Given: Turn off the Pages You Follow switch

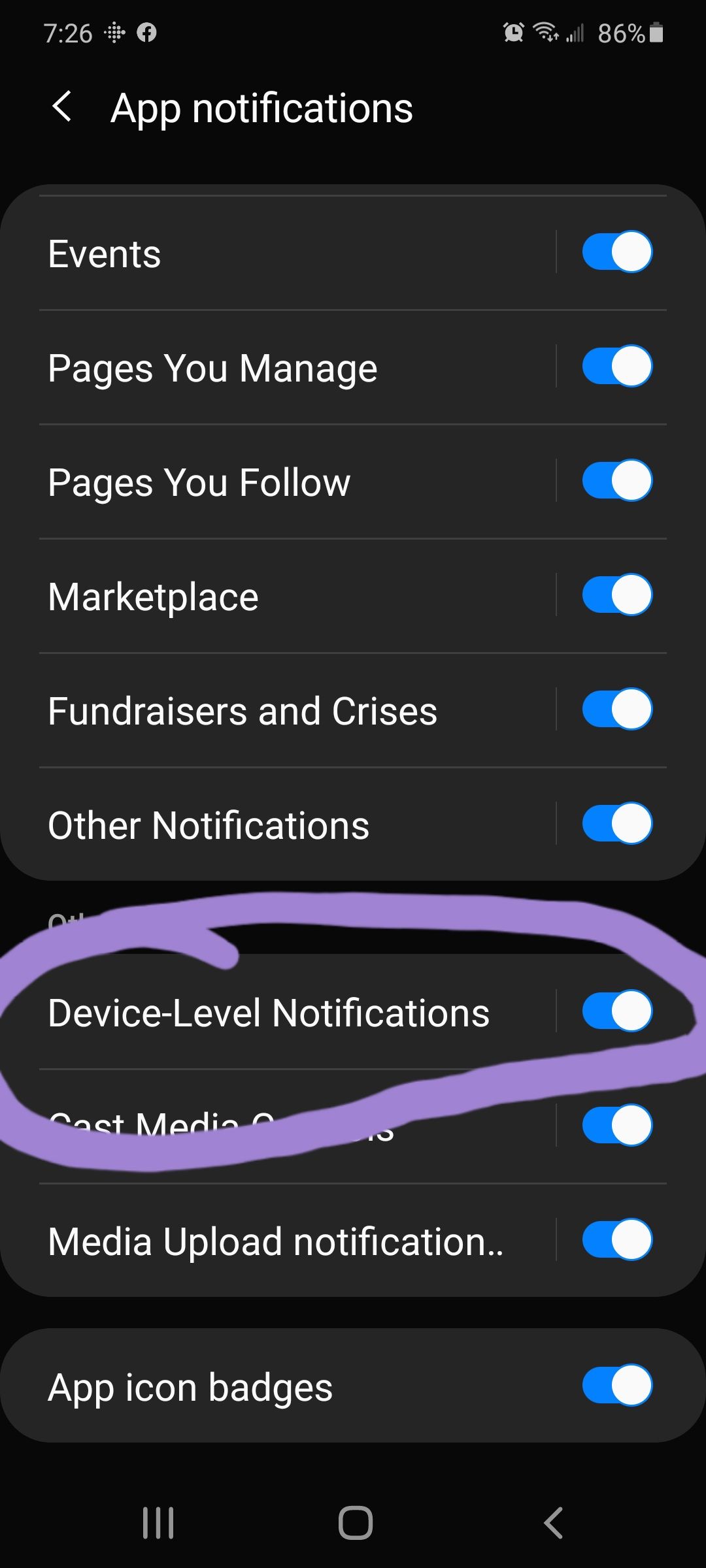Looking at the screenshot, I should click(617, 481).
